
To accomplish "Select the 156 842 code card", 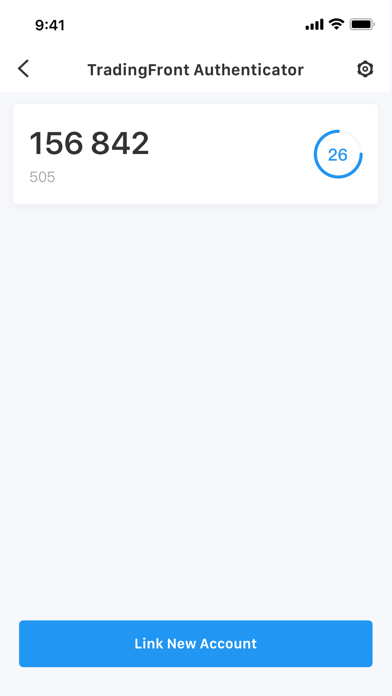I will [195, 154].
